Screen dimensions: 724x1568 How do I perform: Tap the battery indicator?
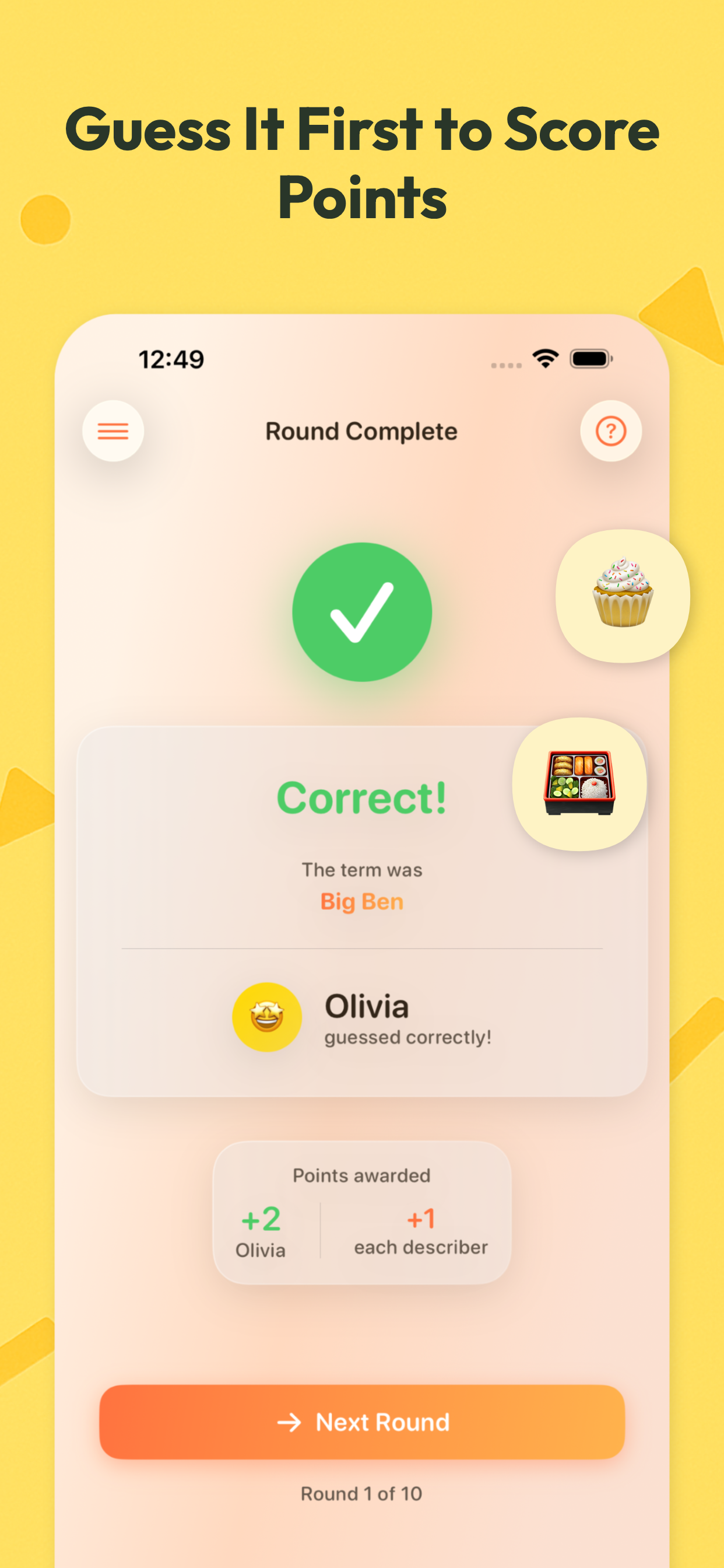point(589,360)
